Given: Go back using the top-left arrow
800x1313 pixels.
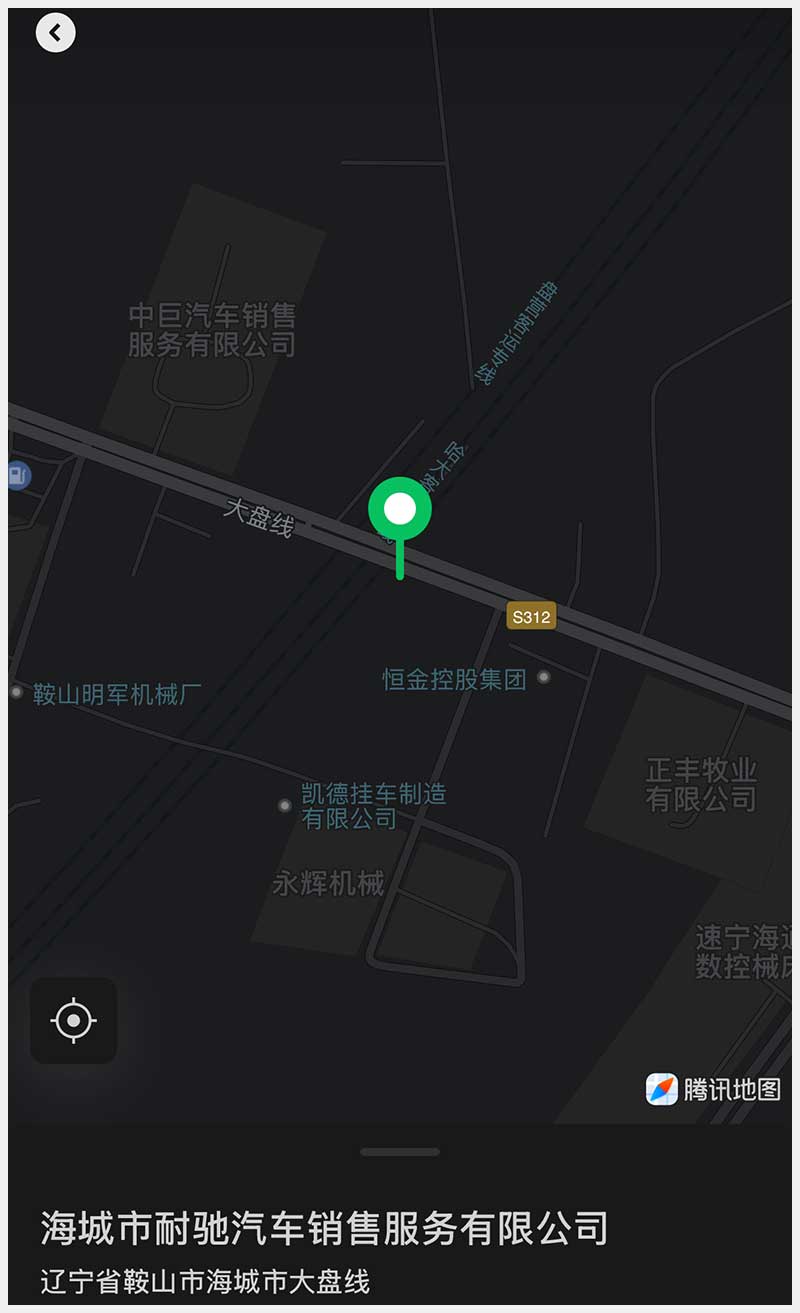Looking at the screenshot, I should [56, 33].
